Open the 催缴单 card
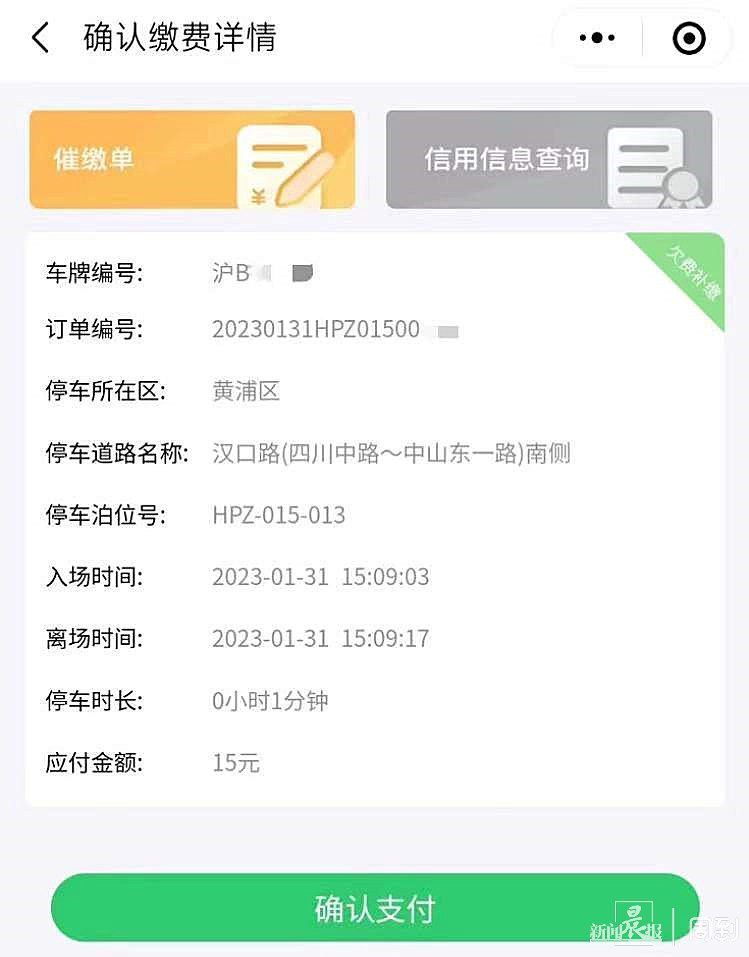 (192, 160)
